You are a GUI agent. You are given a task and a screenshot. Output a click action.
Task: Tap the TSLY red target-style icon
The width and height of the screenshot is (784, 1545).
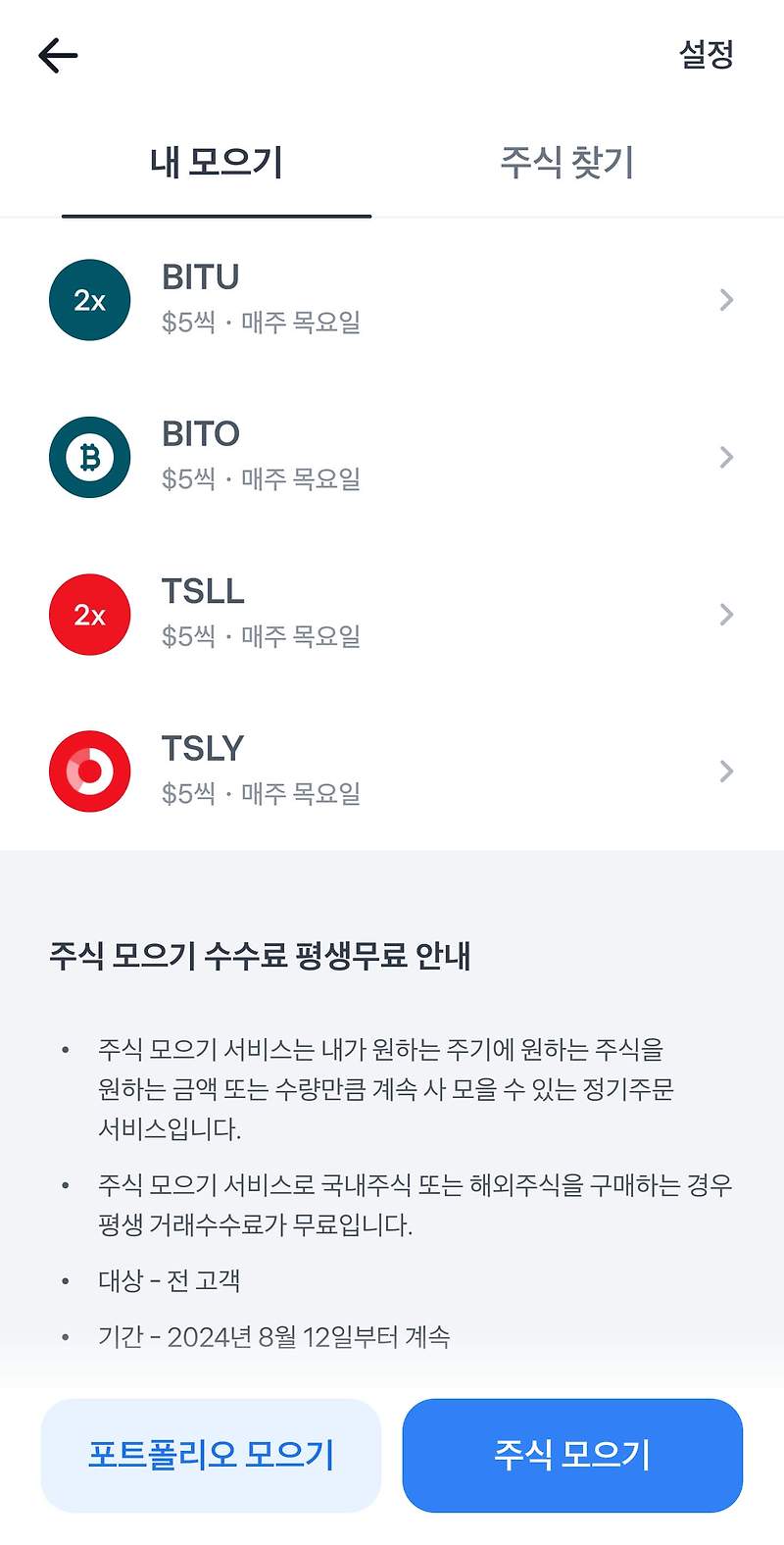(89, 772)
